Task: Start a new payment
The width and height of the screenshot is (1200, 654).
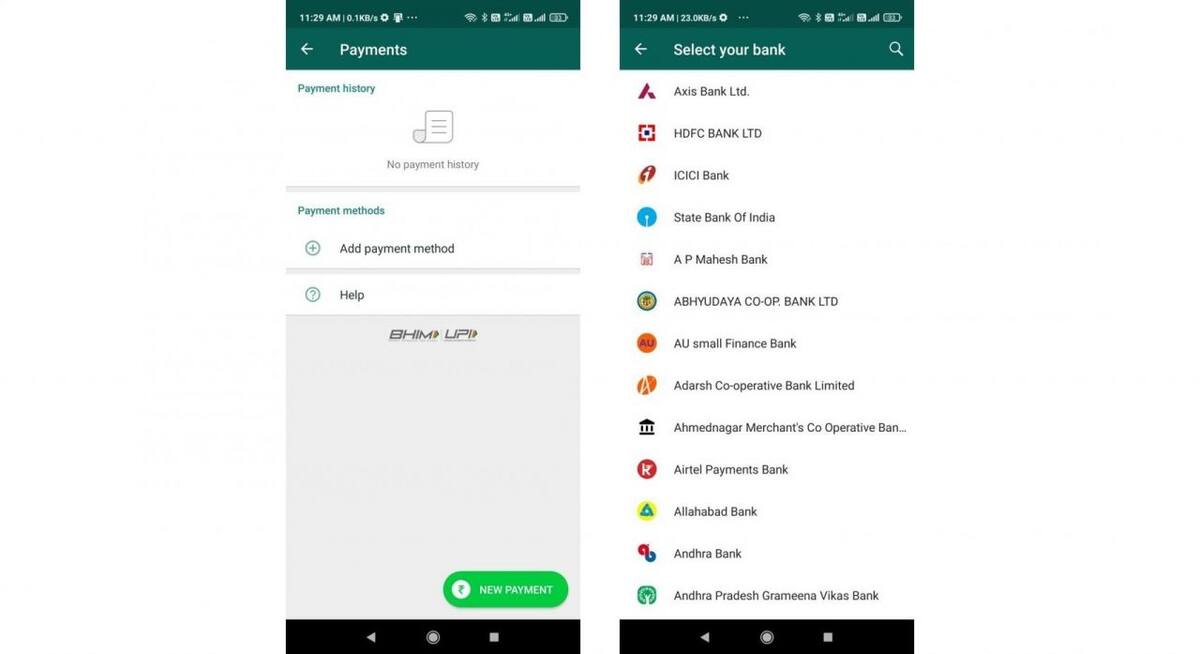Action: (x=505, y=589)
